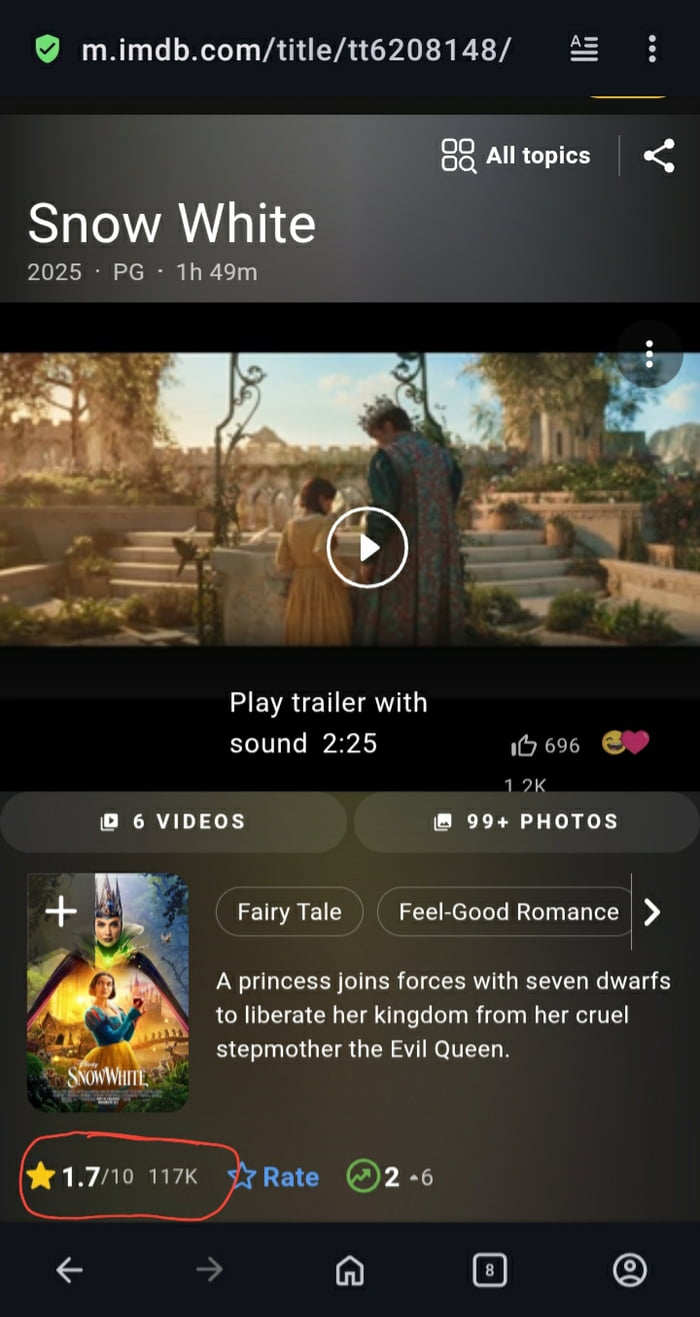Tap the browser address bar URL
The height and width of the screenshot is (1317, 700).
click(x=295, y=48)
